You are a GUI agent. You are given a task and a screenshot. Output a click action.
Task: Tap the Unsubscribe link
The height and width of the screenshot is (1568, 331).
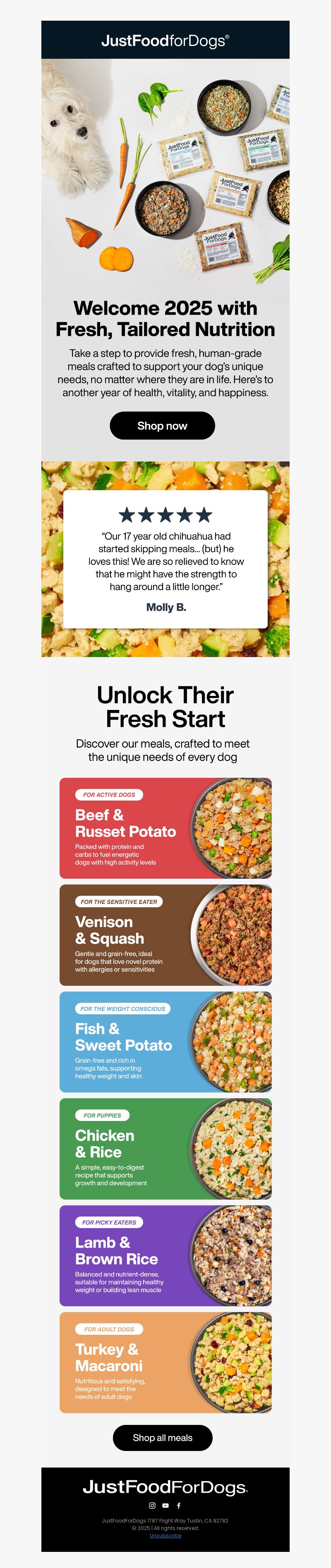point(165,1536)
